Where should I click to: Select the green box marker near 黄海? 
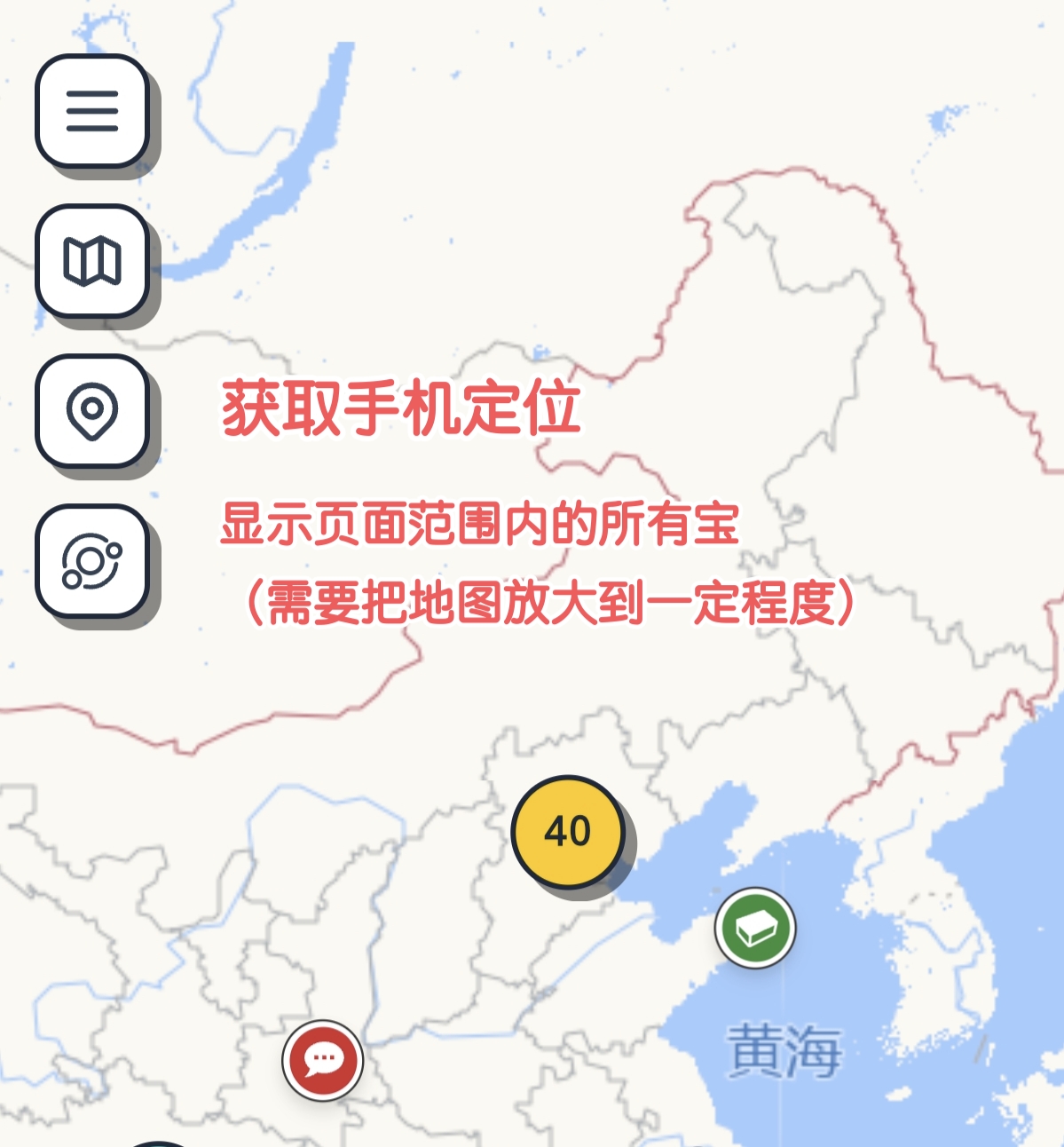point(755,929)
